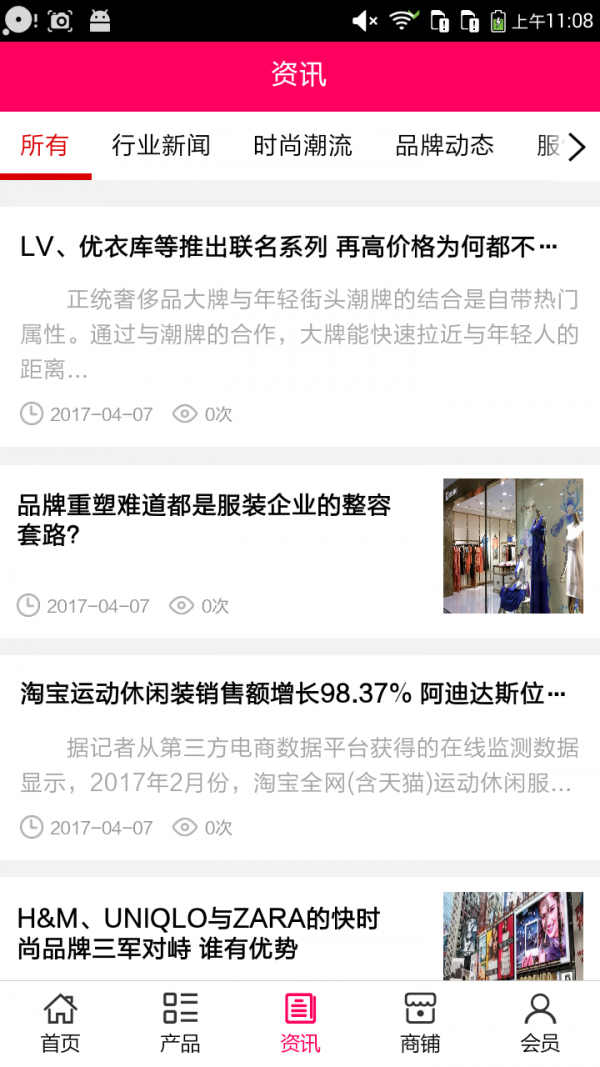Image resolution: width=600 pixels, height=1067 pixels.
Task: Go to the 首页 home tab
Action: [x=60, y=1023]
